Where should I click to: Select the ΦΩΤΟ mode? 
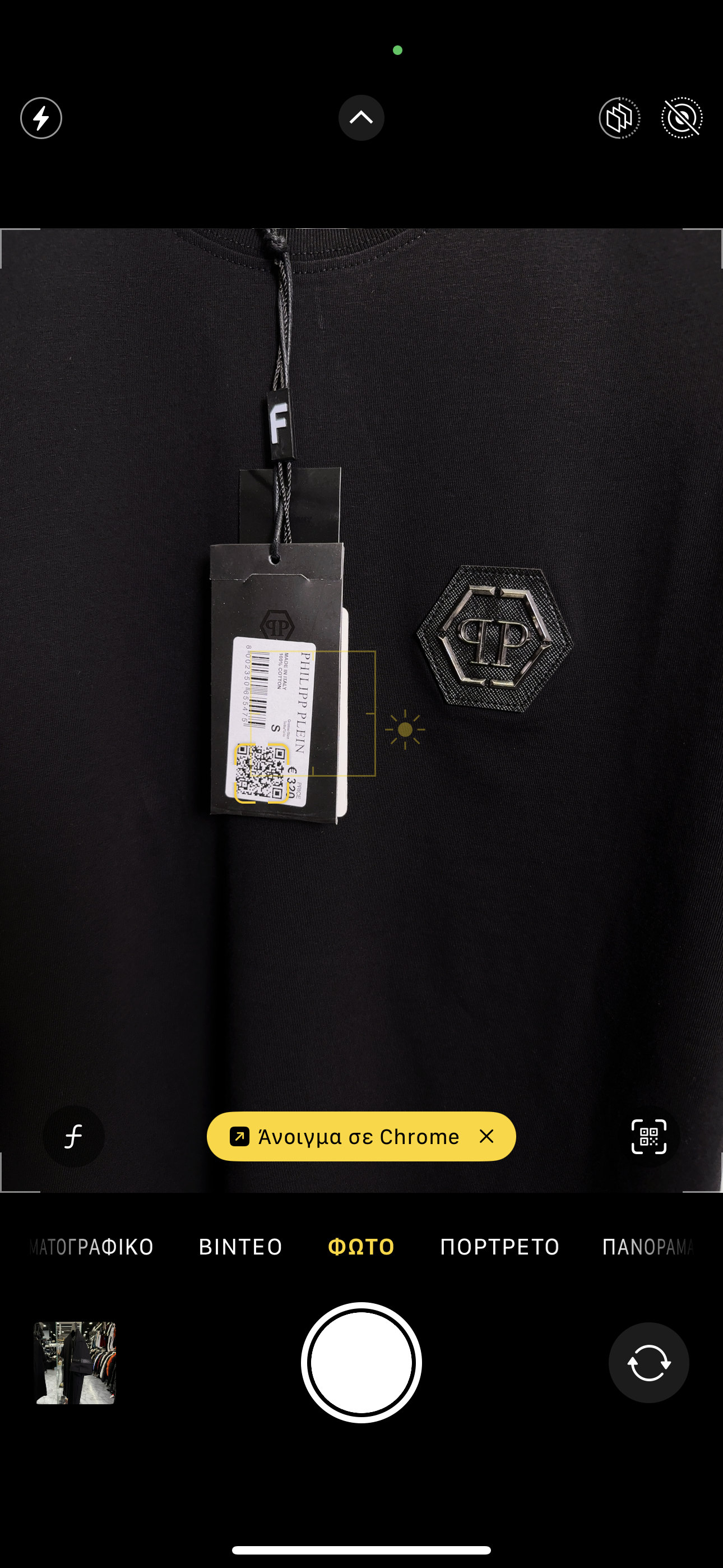point(361,1247)
